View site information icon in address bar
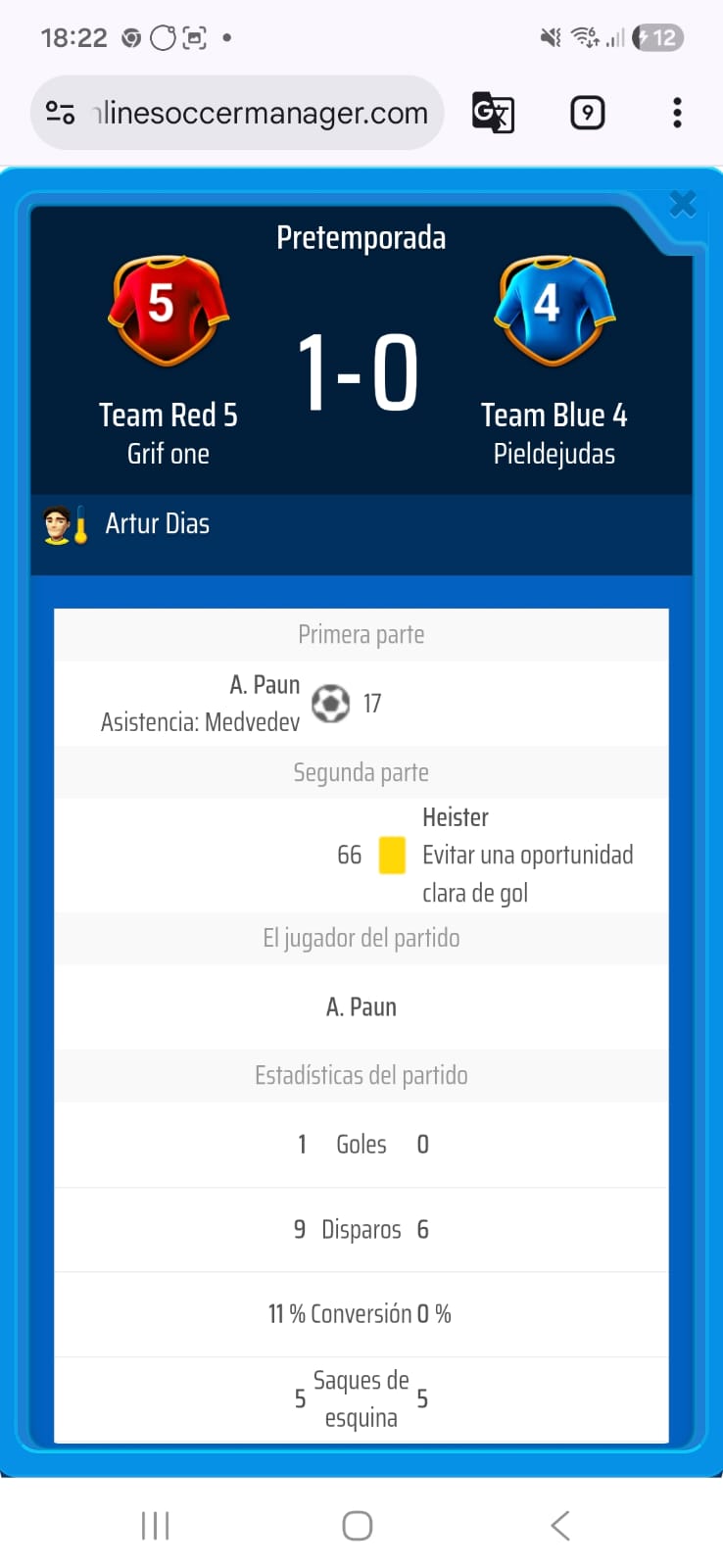The width and height of the screenshot is (723, 1568). [61, 114]
